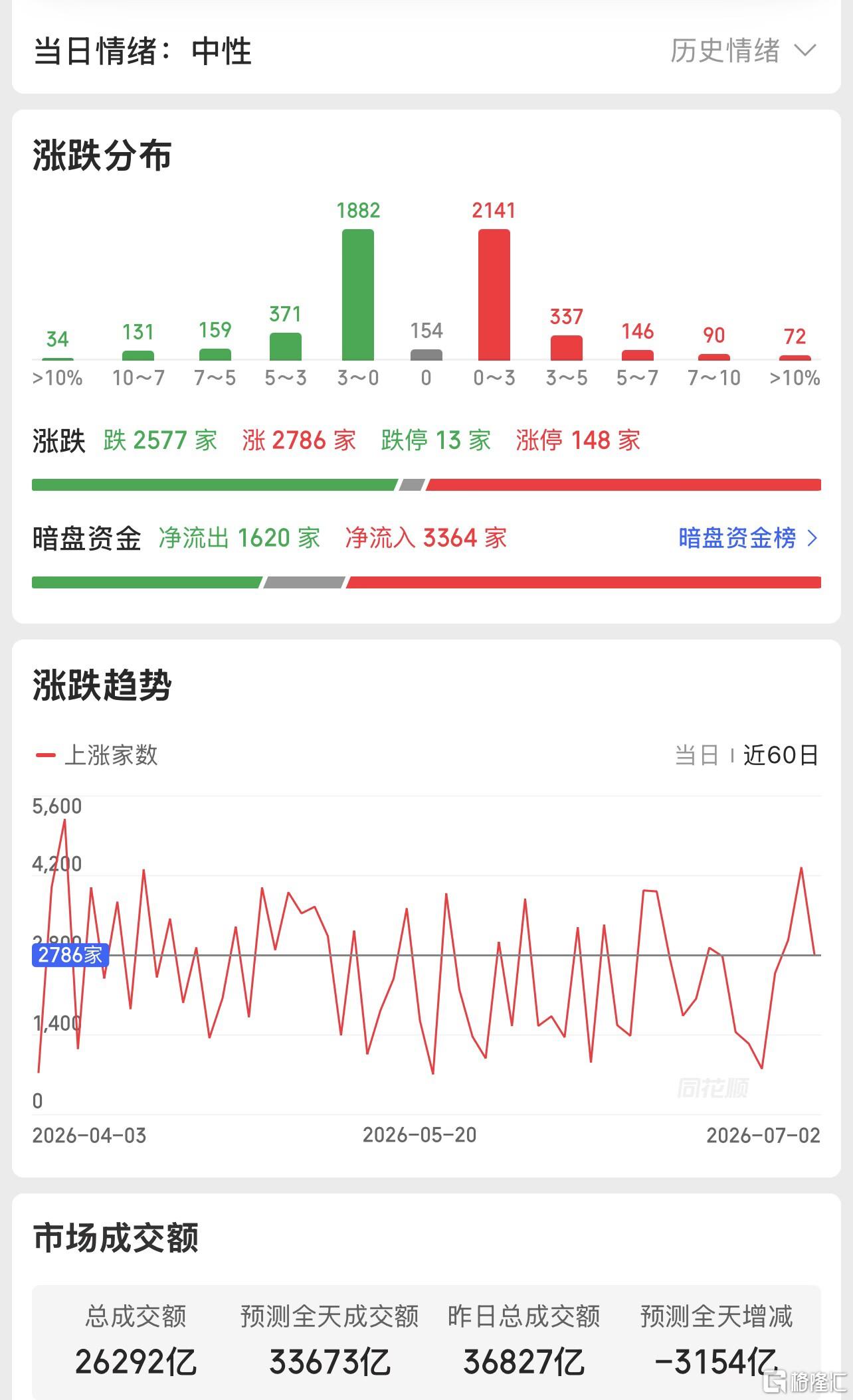The image size is (853, 1400).
Task: Switch trend chart to 当日
Action: pyautogui.click(x=697, y=755)
